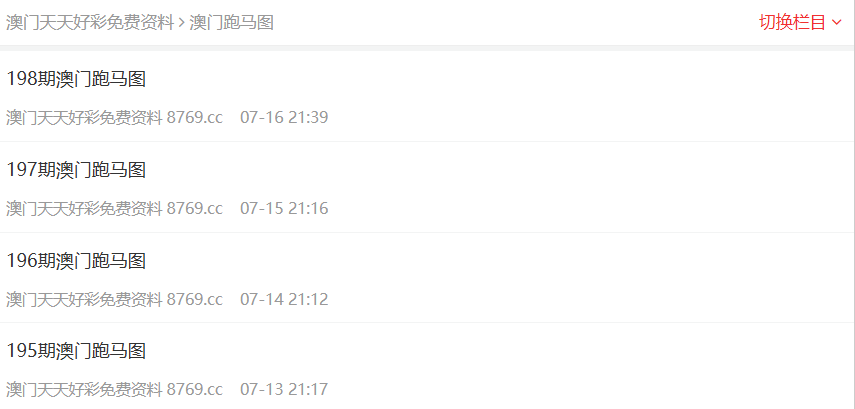Image resolution: width=855 pixels, height=409 pixels.
Task: Open the 198期澳门跑马图 entry
Action: (x=76, y=79)
